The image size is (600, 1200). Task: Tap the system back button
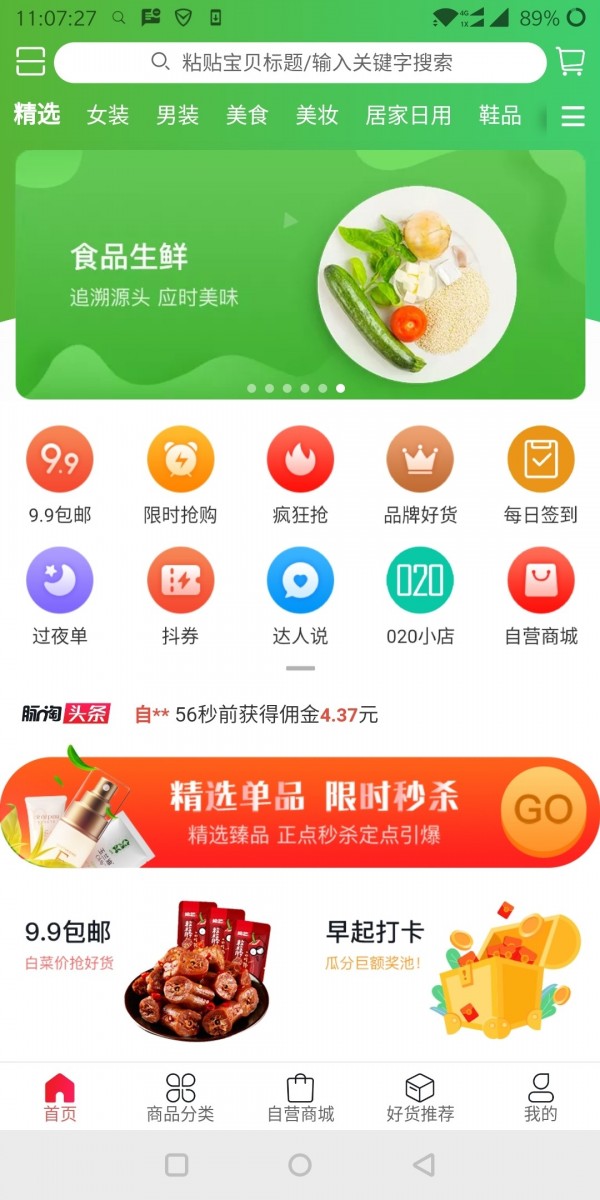[424, 1165]
